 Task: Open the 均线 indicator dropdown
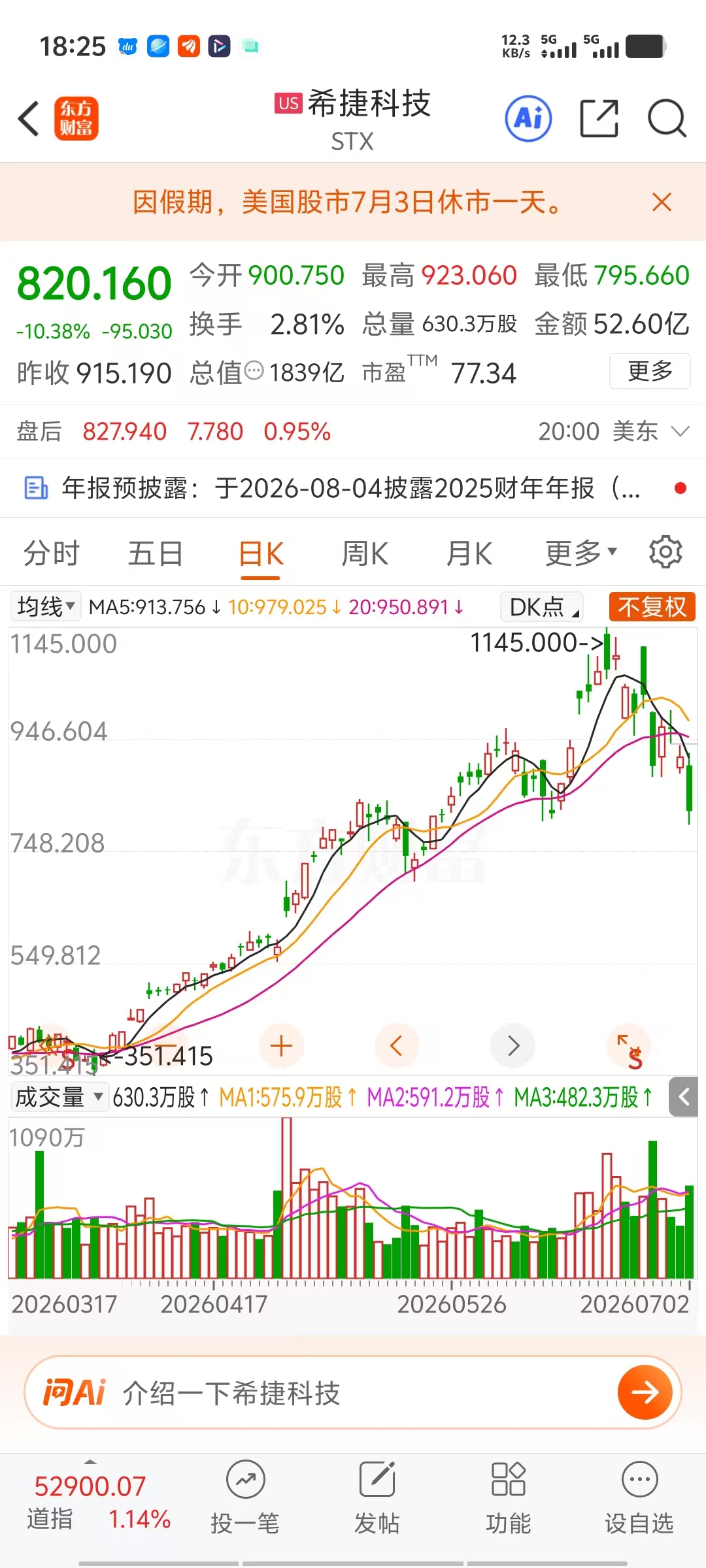[x=45, y=606]
